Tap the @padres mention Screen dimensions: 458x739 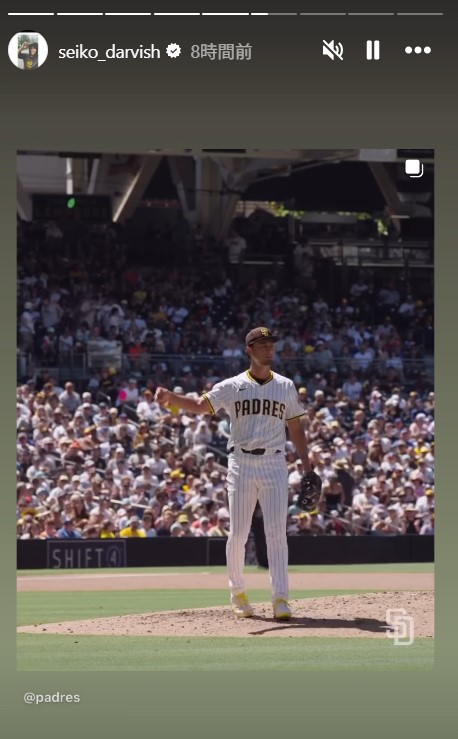(52, 698)
